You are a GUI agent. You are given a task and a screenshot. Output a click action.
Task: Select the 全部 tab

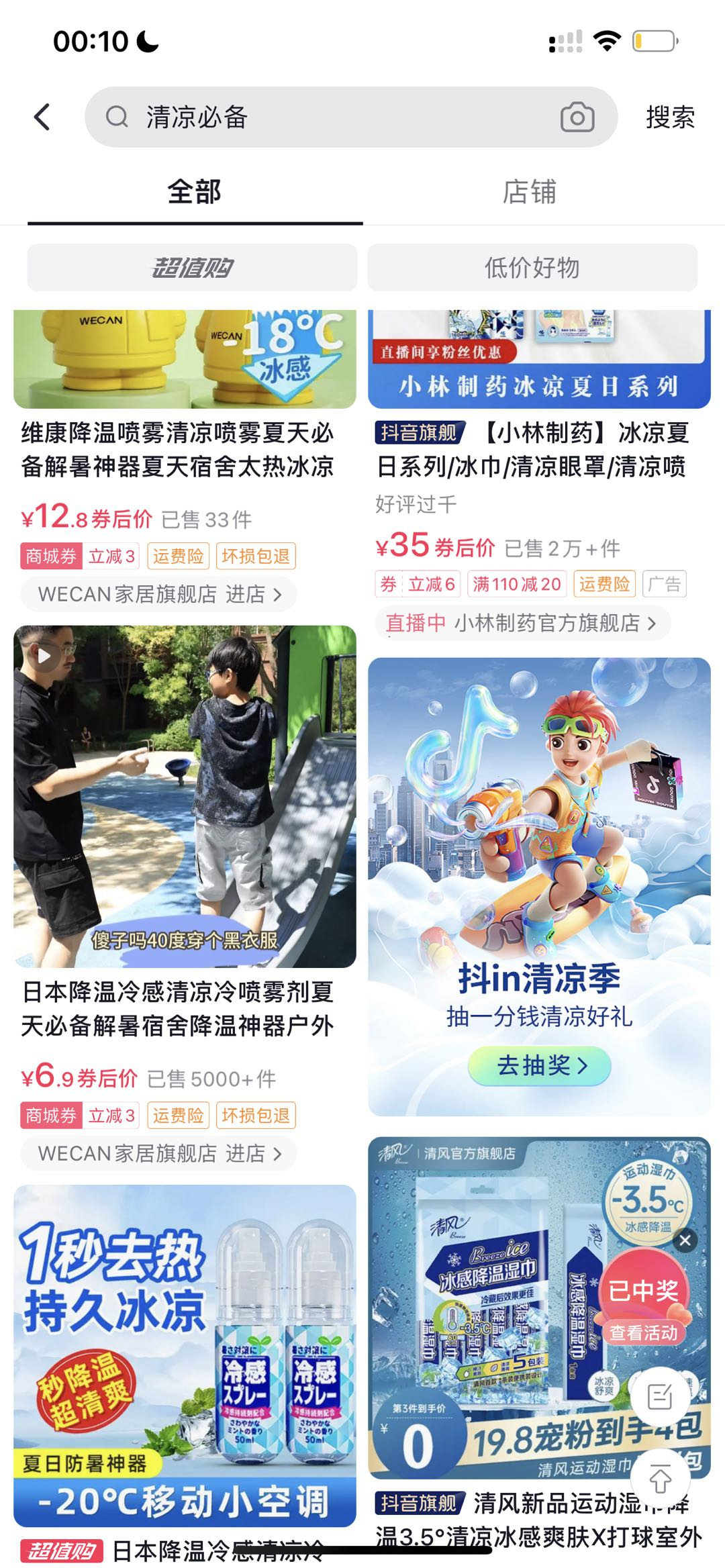[194, 192]
